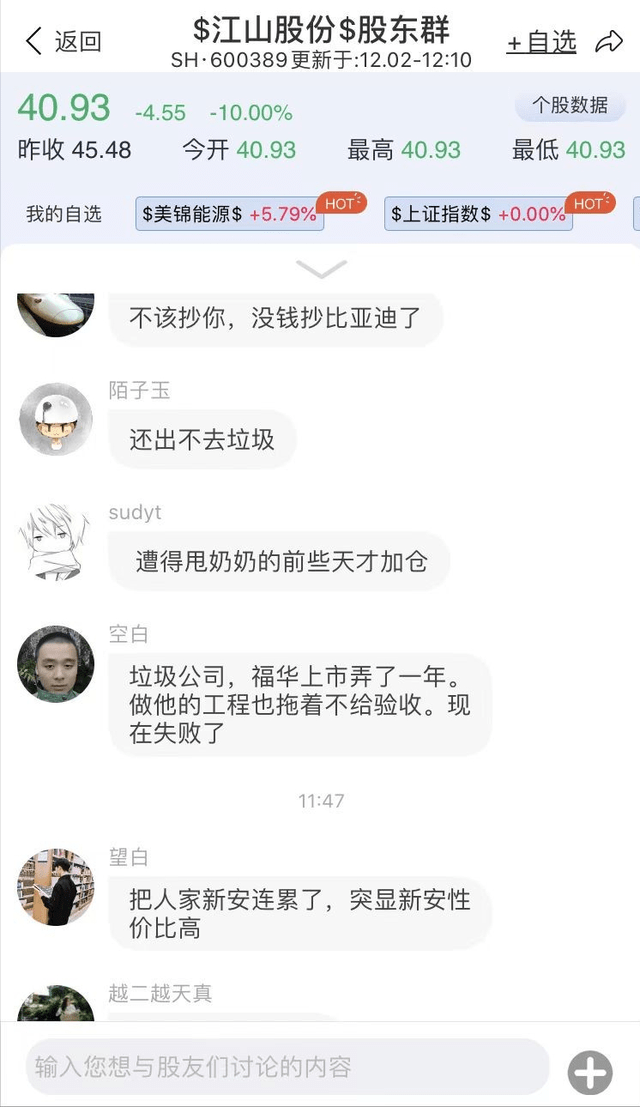Open 空白's profile avatar
Viewport: 640px width, 1107px height.
point(56,663)
